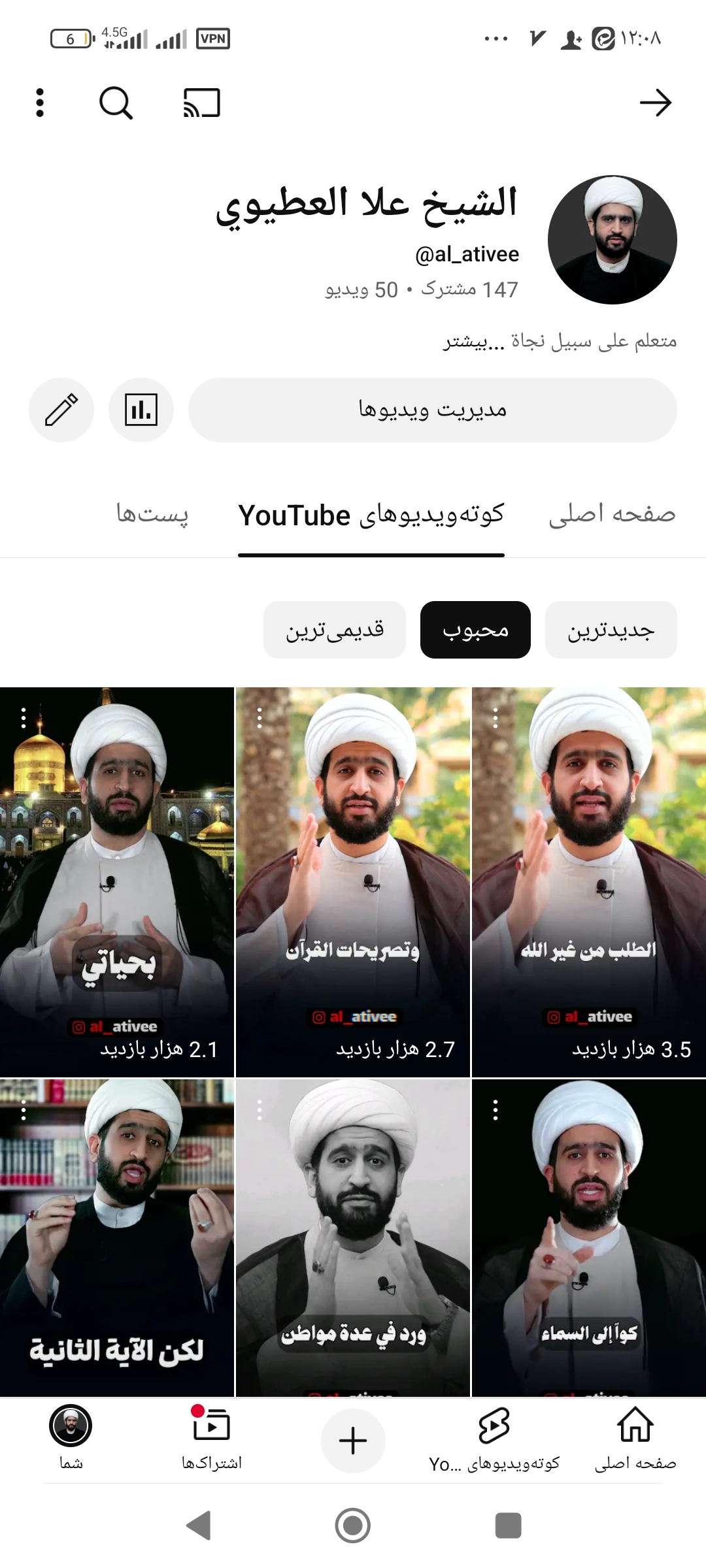The height and width of the screenshot is (1568, 706).
Task: Select the قدیمی‌ترین sort chip
Action: [x=335, y=630]
